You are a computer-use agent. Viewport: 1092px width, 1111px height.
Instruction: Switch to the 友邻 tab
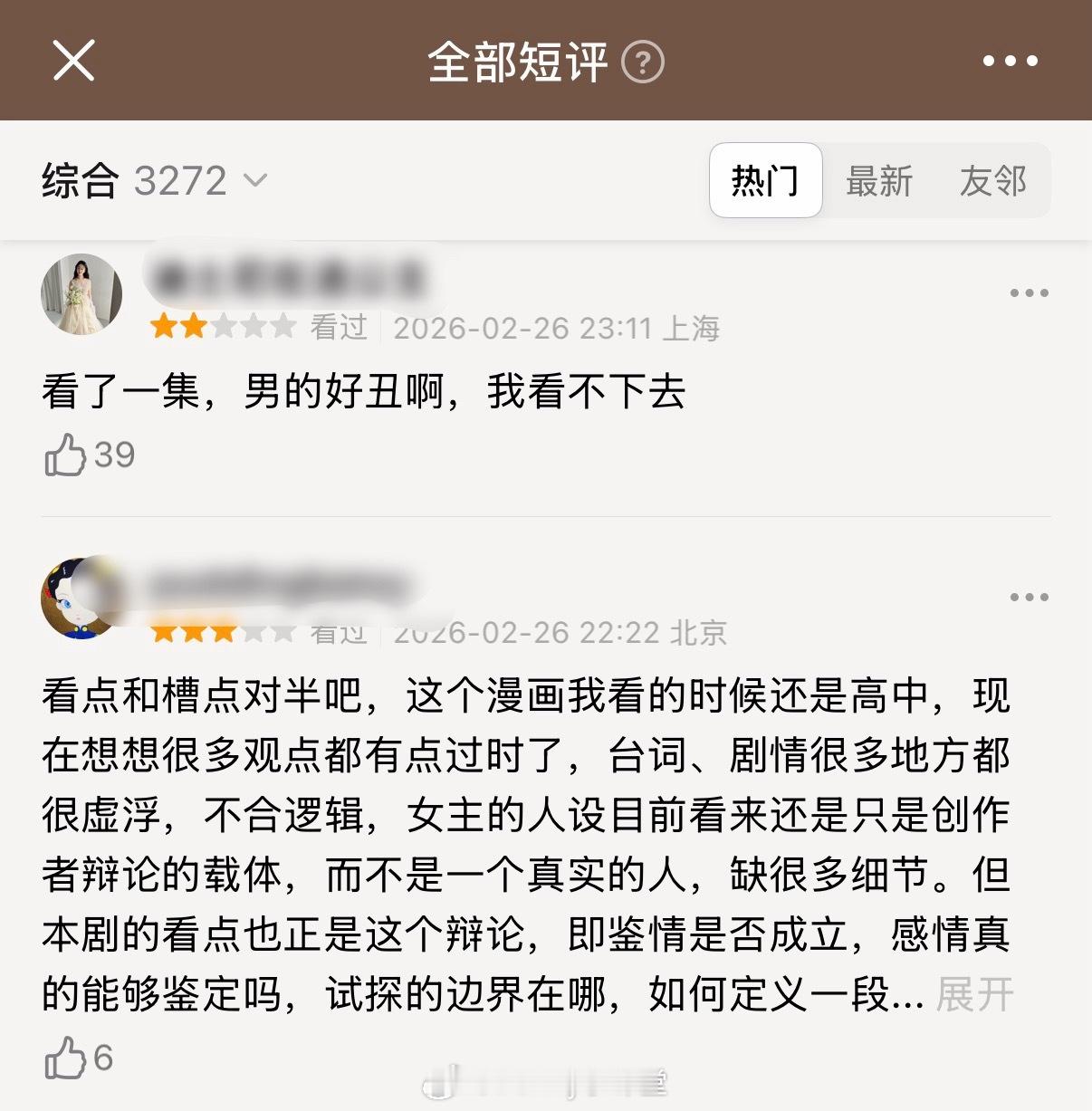(993, 181)
